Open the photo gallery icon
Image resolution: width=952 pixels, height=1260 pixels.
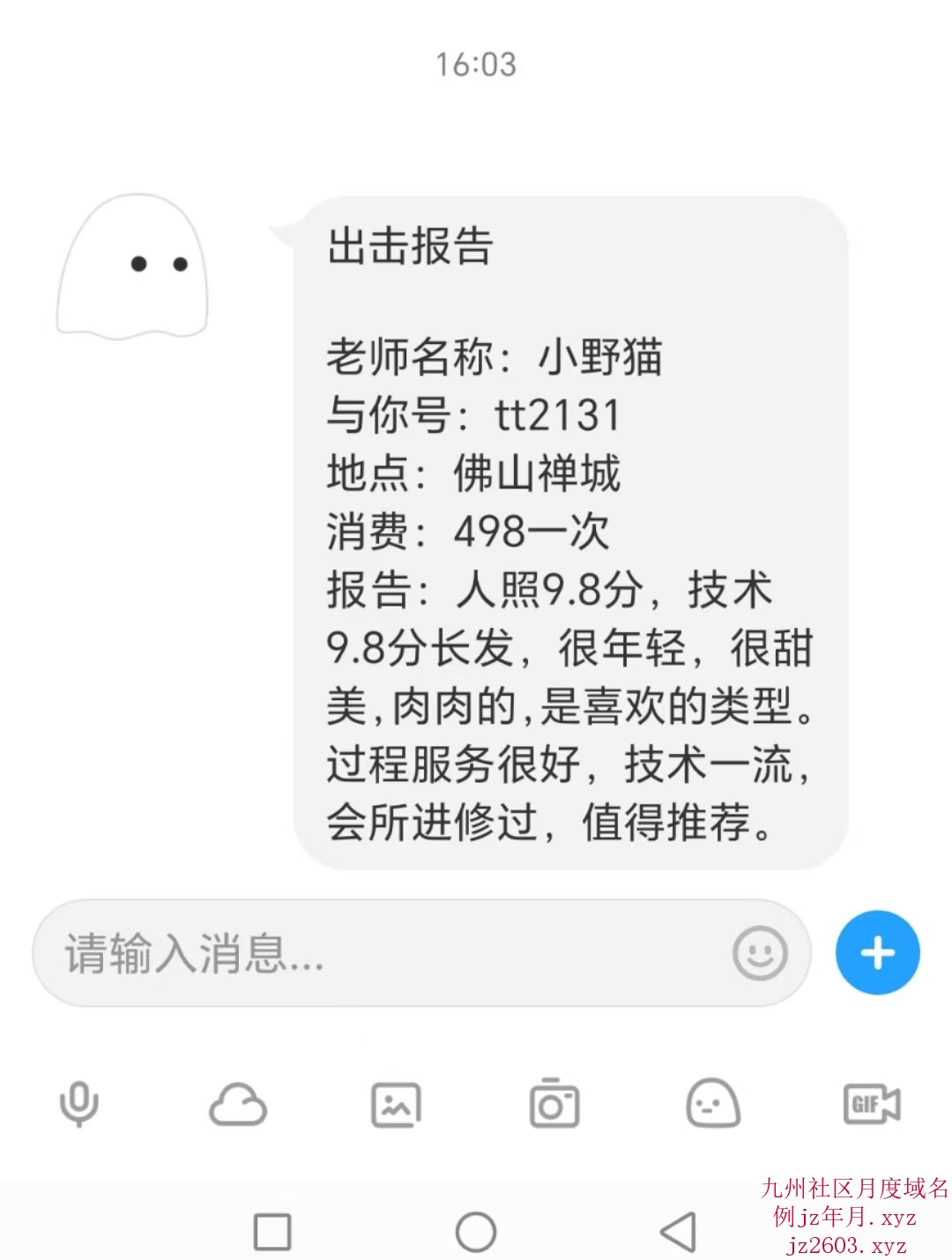397,1105
